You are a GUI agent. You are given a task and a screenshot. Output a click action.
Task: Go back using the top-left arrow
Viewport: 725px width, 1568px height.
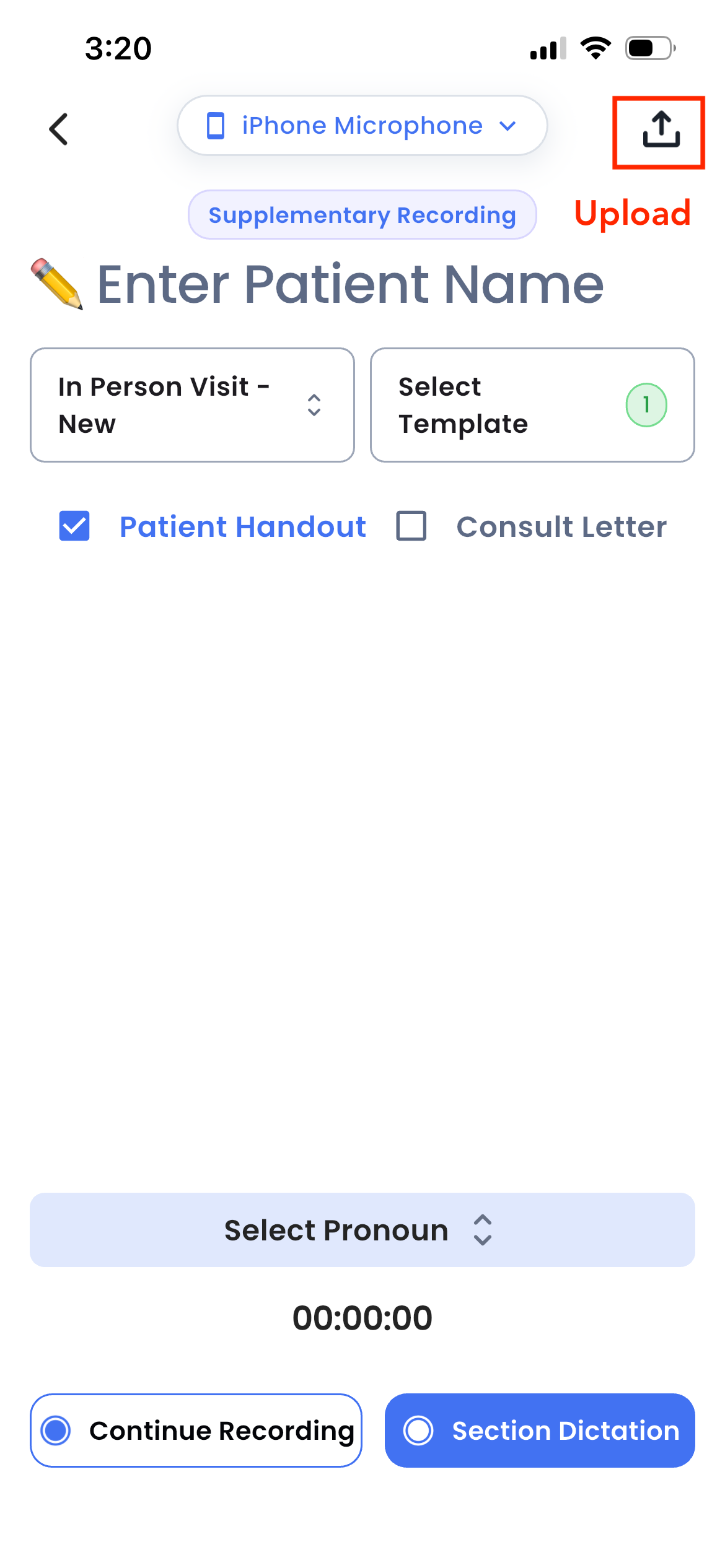pyautogui.click(x=59, y=129)
